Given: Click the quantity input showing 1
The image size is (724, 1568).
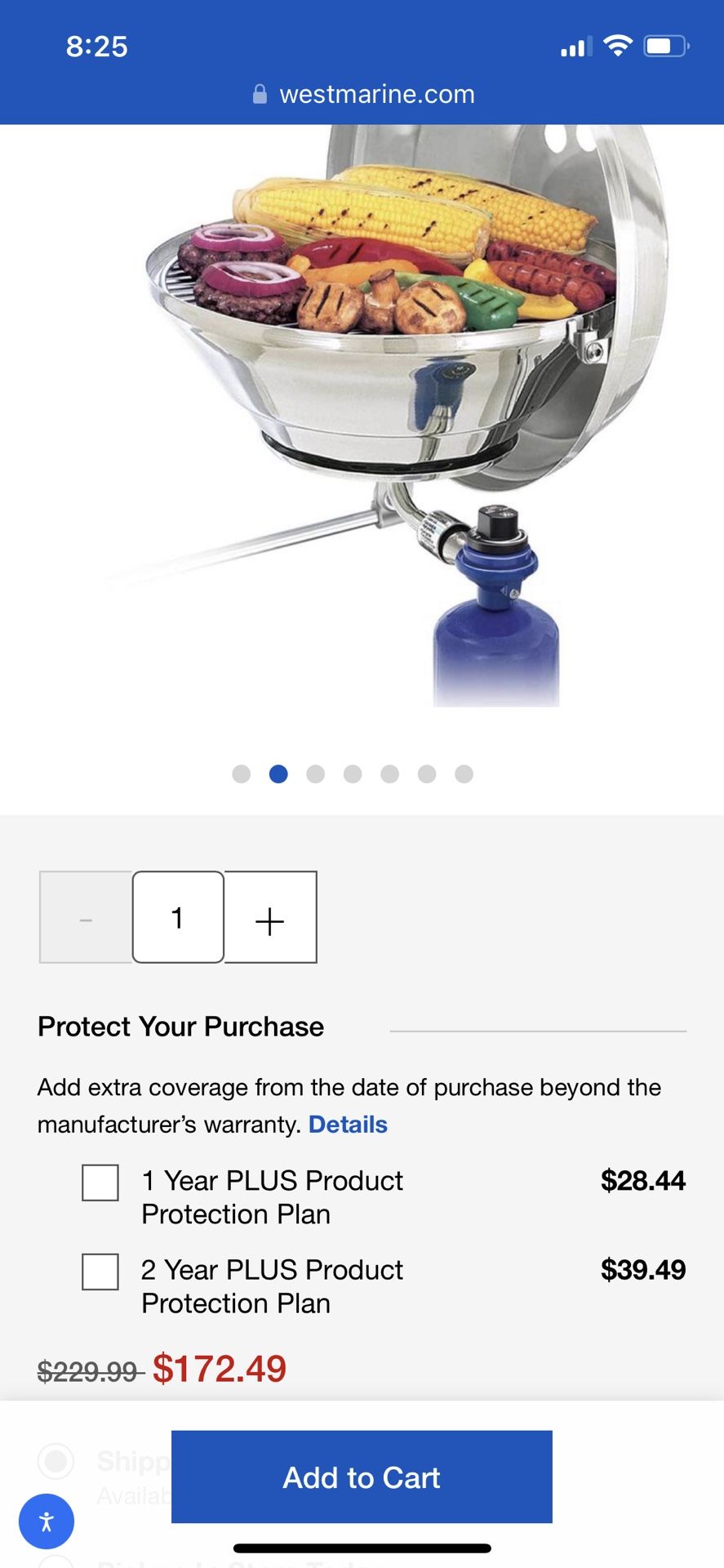Looking at the screenshot, I should [x=177, y=918].
